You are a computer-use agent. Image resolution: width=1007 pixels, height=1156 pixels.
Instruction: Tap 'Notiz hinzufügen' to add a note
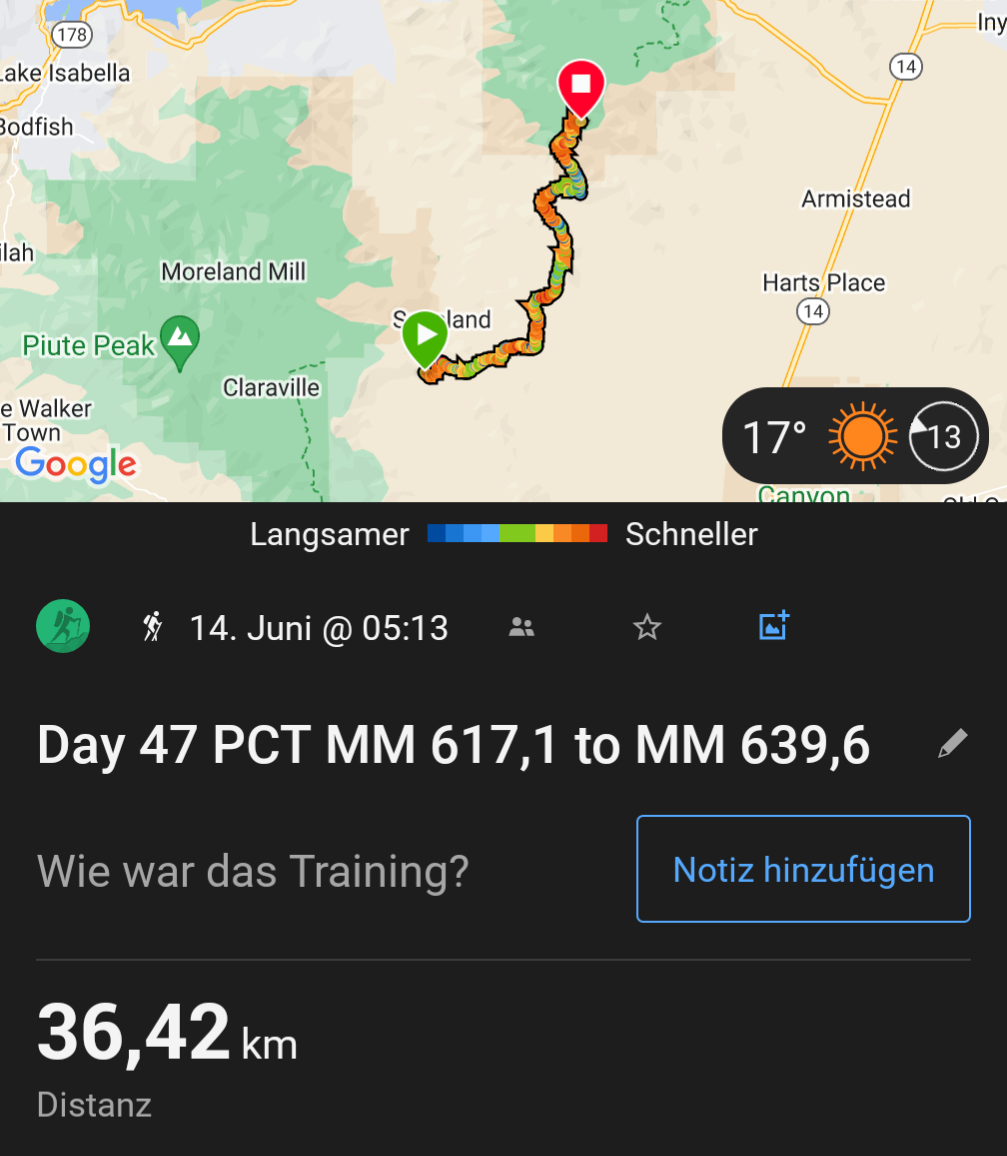point(803,869)
